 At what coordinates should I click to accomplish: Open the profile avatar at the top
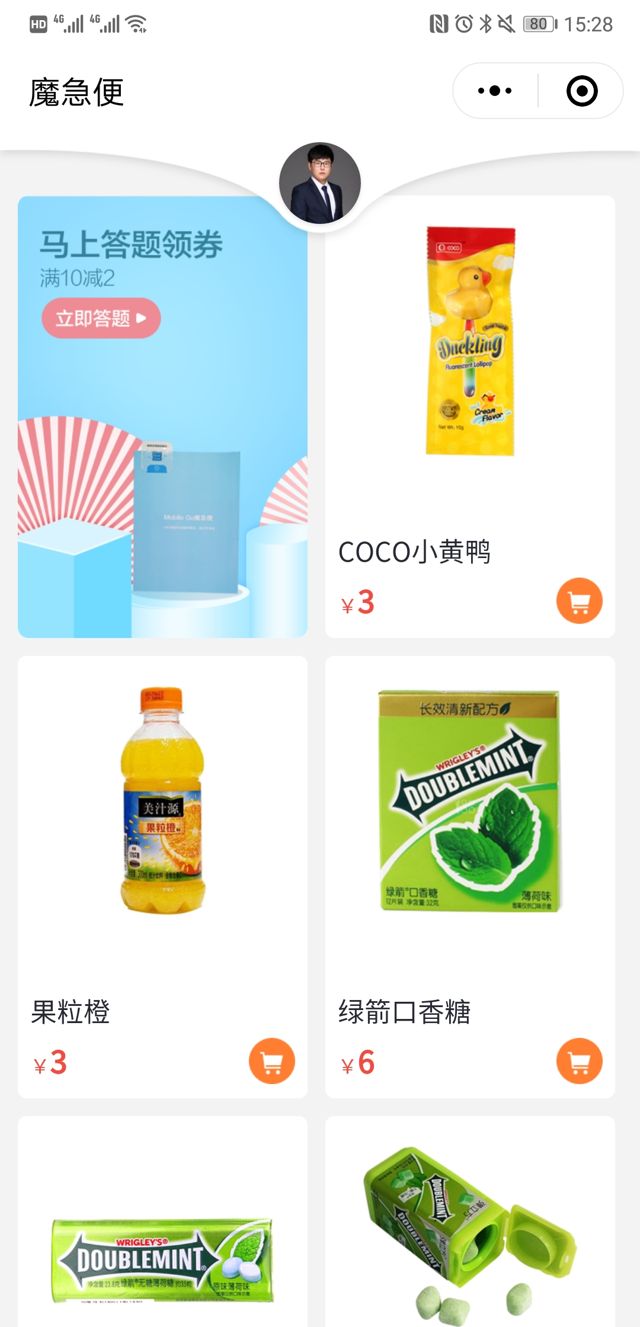click(x=320, y=184)
